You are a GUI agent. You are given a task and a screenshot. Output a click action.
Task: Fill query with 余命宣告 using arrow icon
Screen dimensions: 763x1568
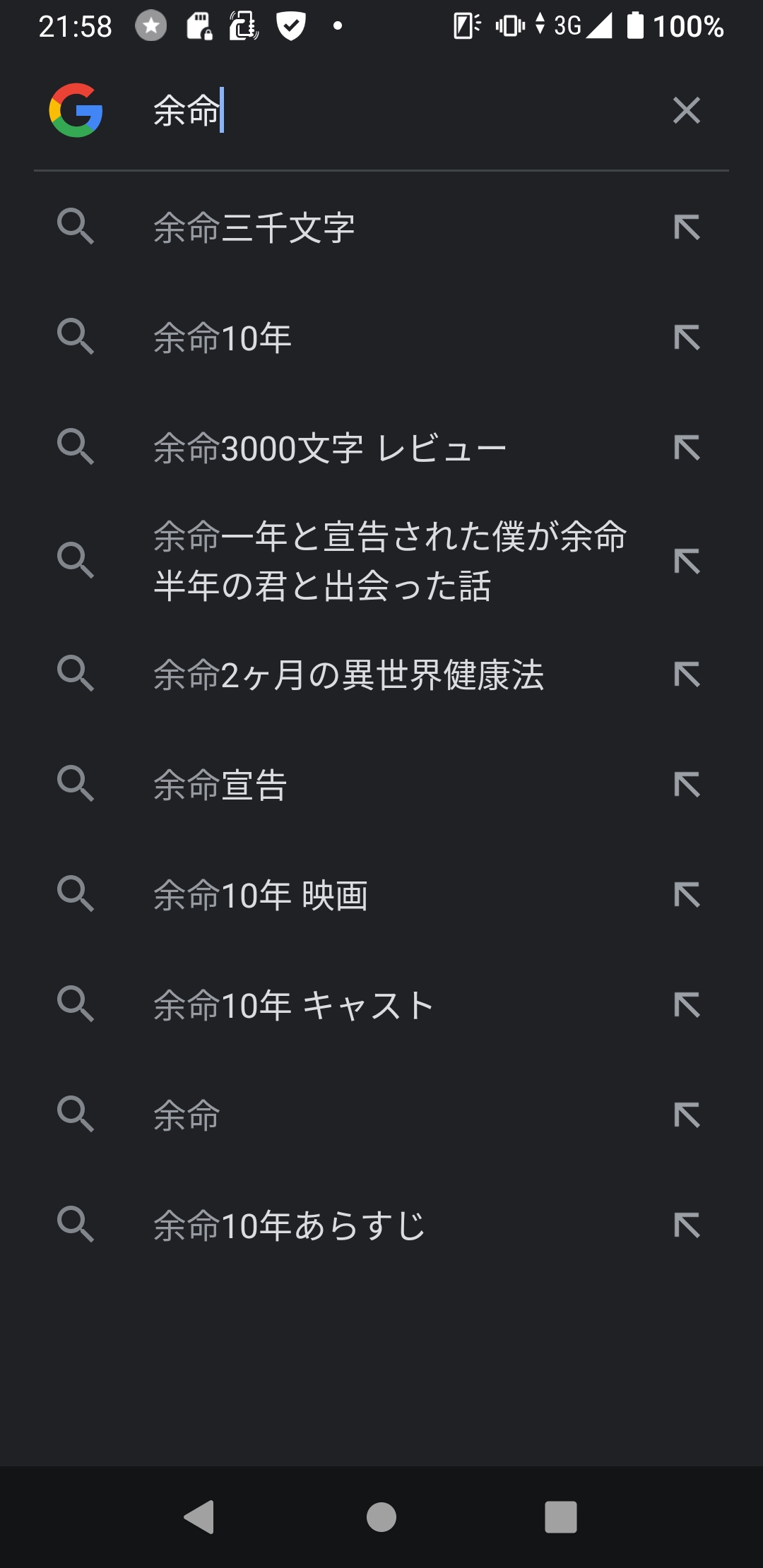click(687, 785)
